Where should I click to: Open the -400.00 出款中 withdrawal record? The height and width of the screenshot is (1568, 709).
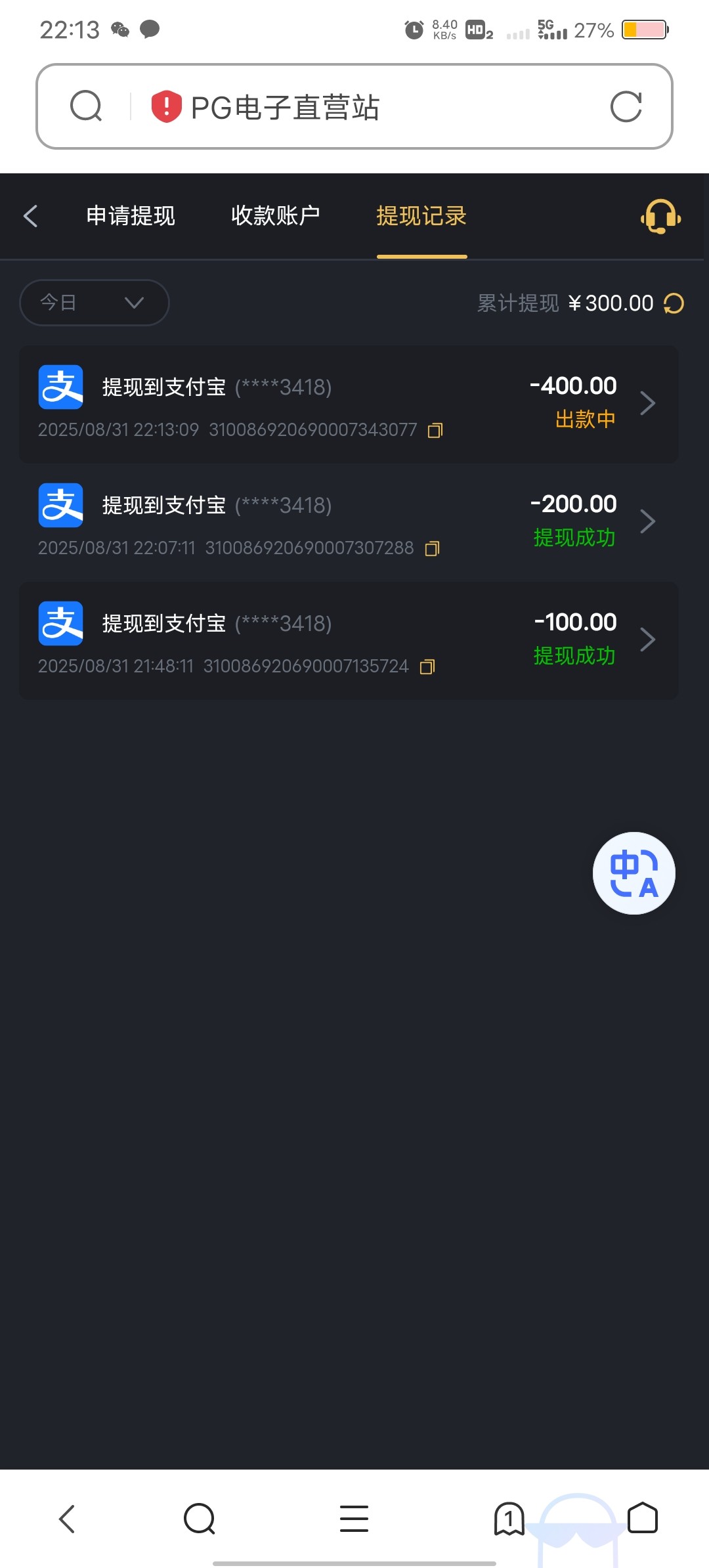coord(348,404)
